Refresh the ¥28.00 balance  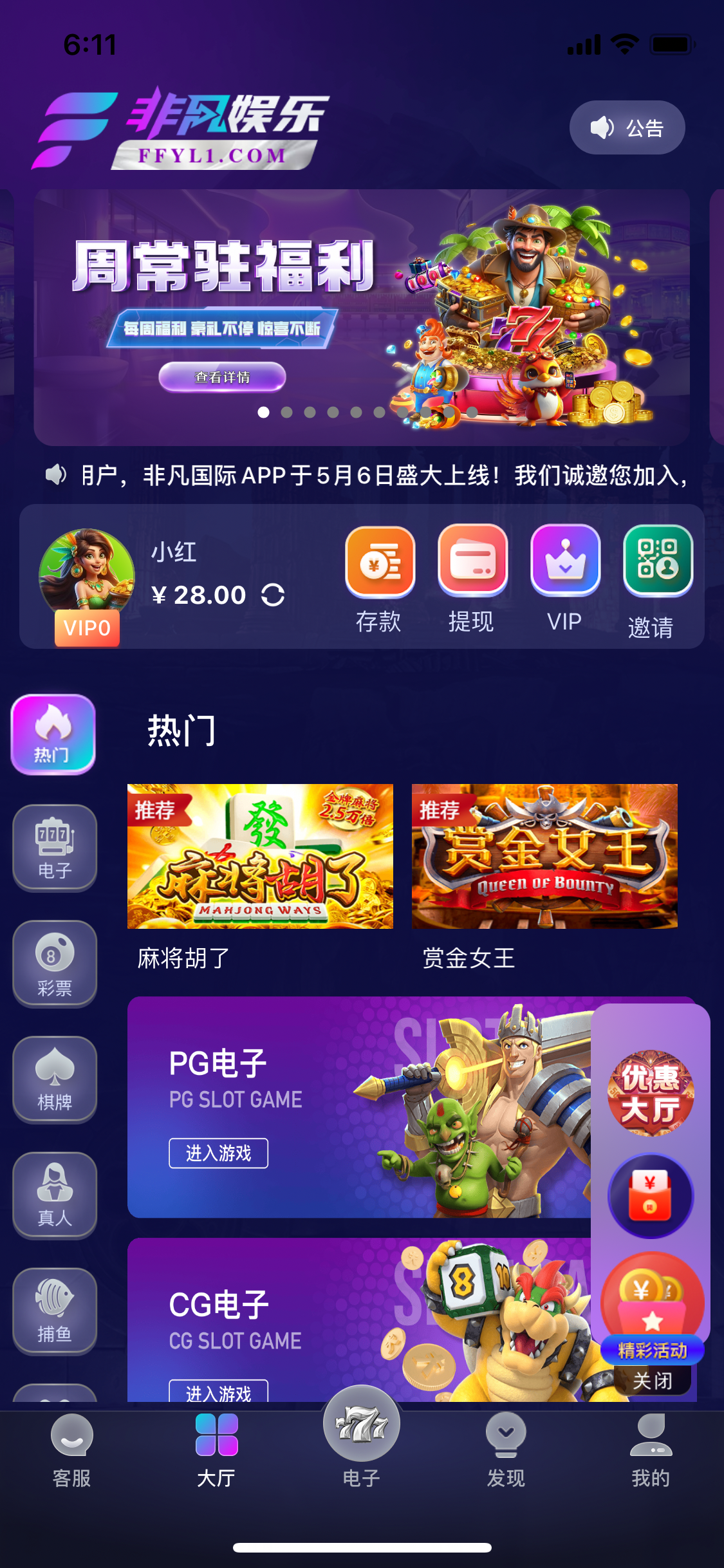point(273,595)
